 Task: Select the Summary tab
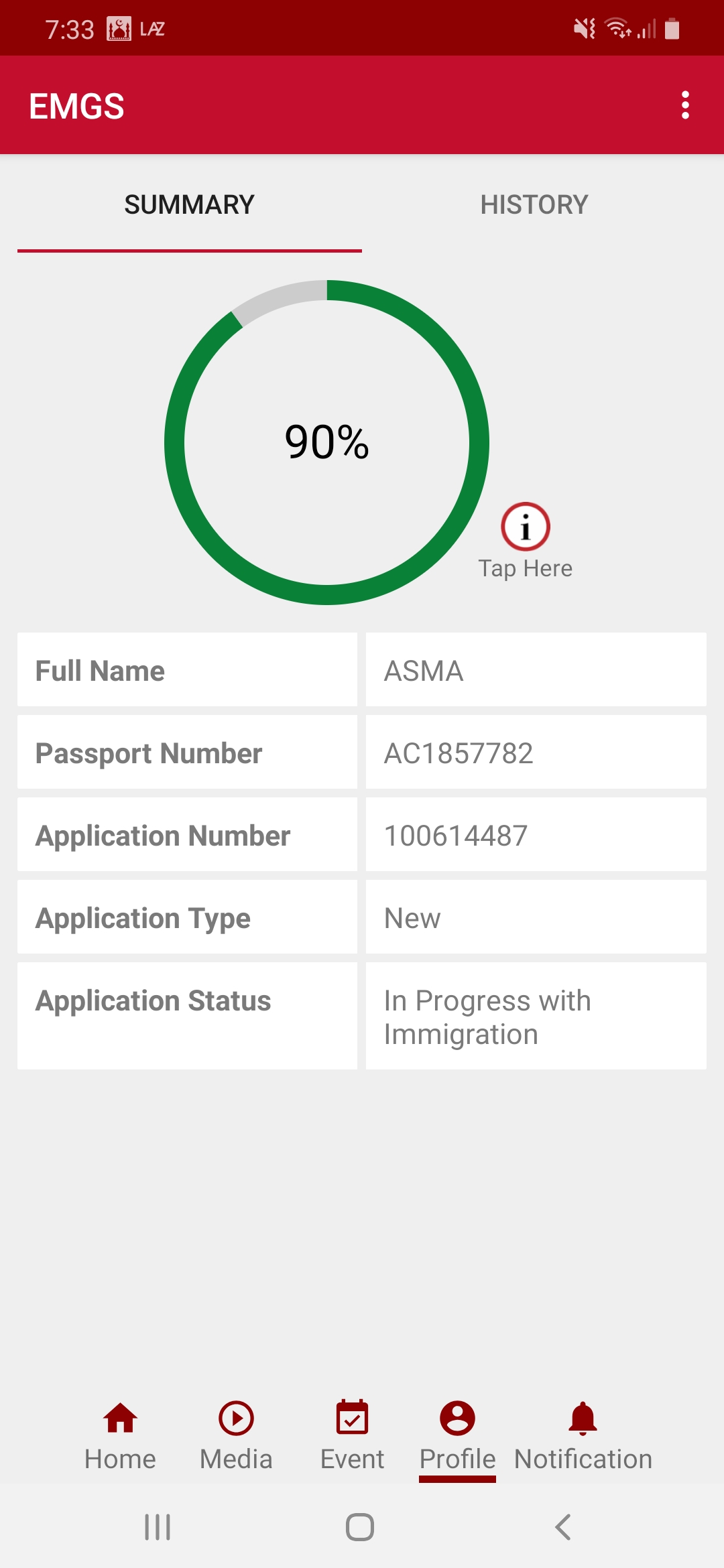(x=190, y=205)
